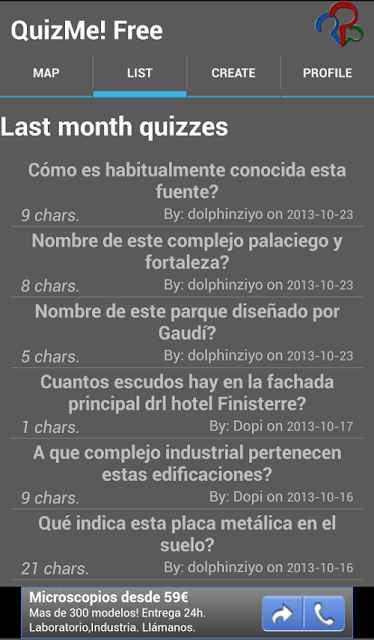Open the Microscopios desde 59€ ad
The height and width of the screenshot is (640, 374).
[140, 613]
